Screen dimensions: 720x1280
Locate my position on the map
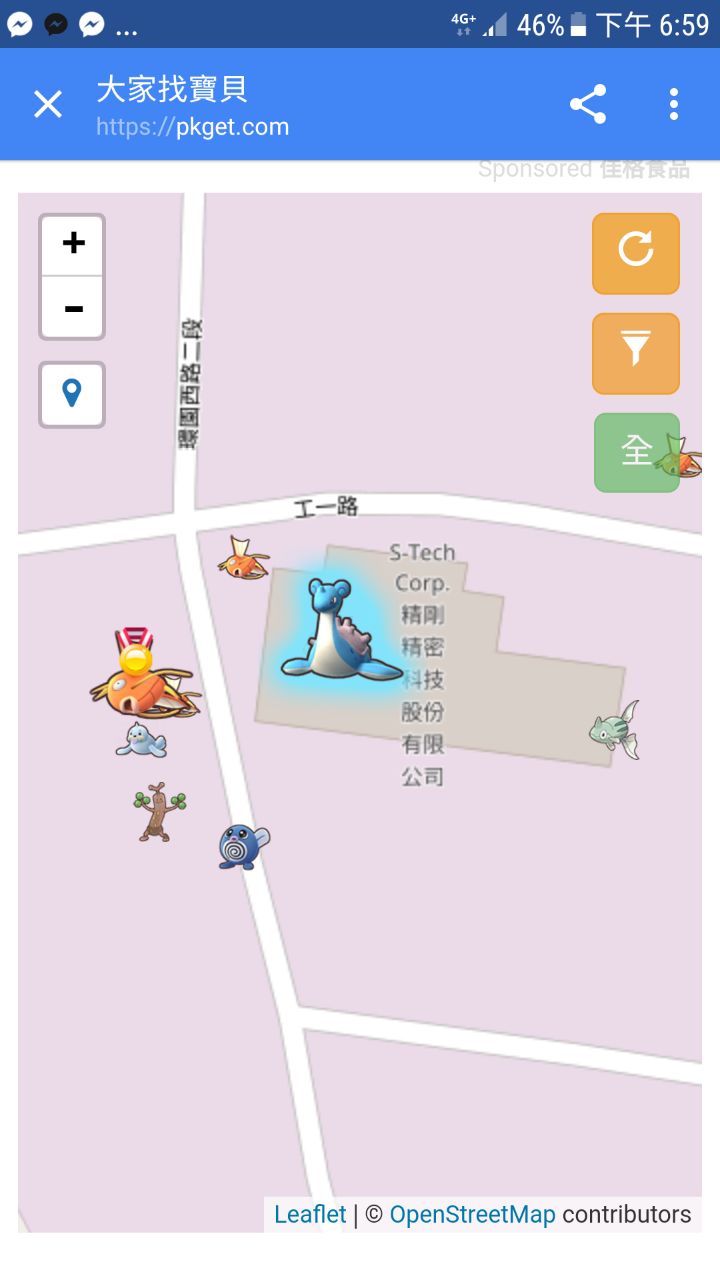[72, 394]
